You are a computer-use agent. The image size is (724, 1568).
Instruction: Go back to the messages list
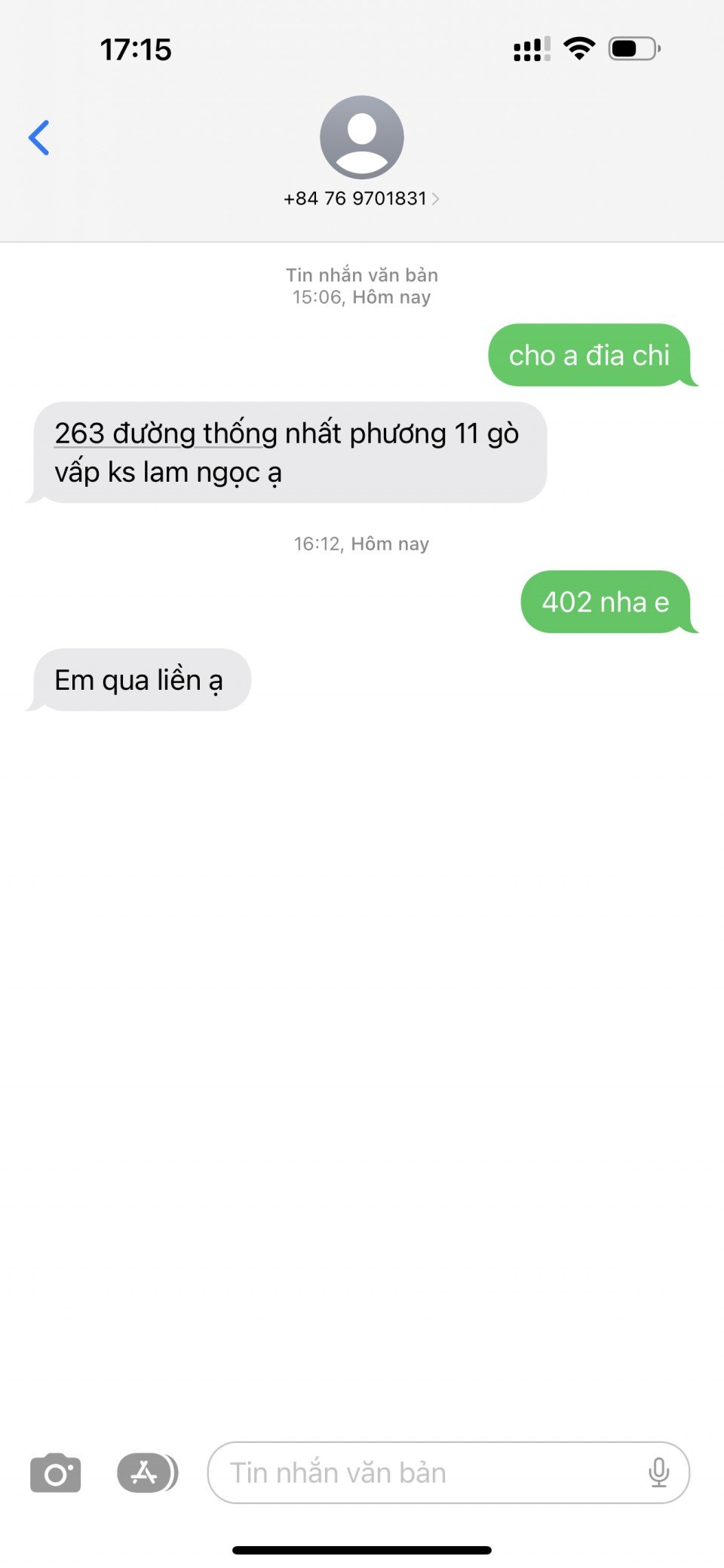39,138
